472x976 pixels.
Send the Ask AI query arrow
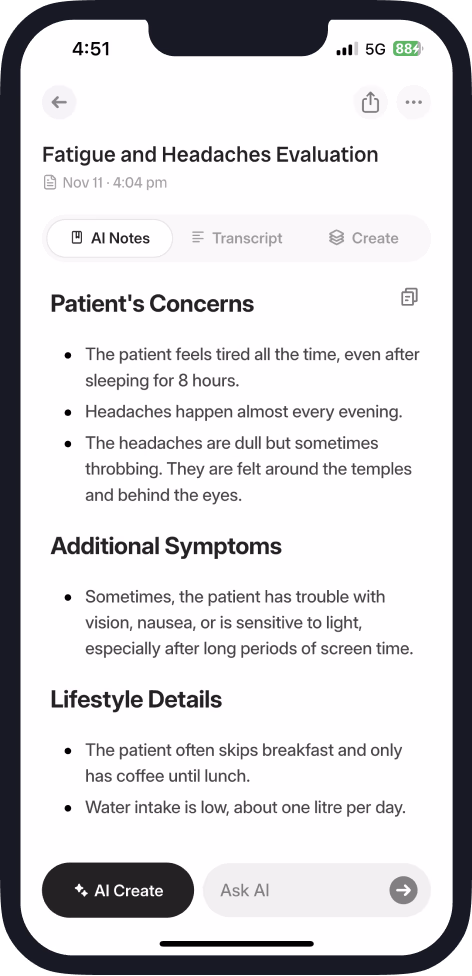click(x=404, y=890)
